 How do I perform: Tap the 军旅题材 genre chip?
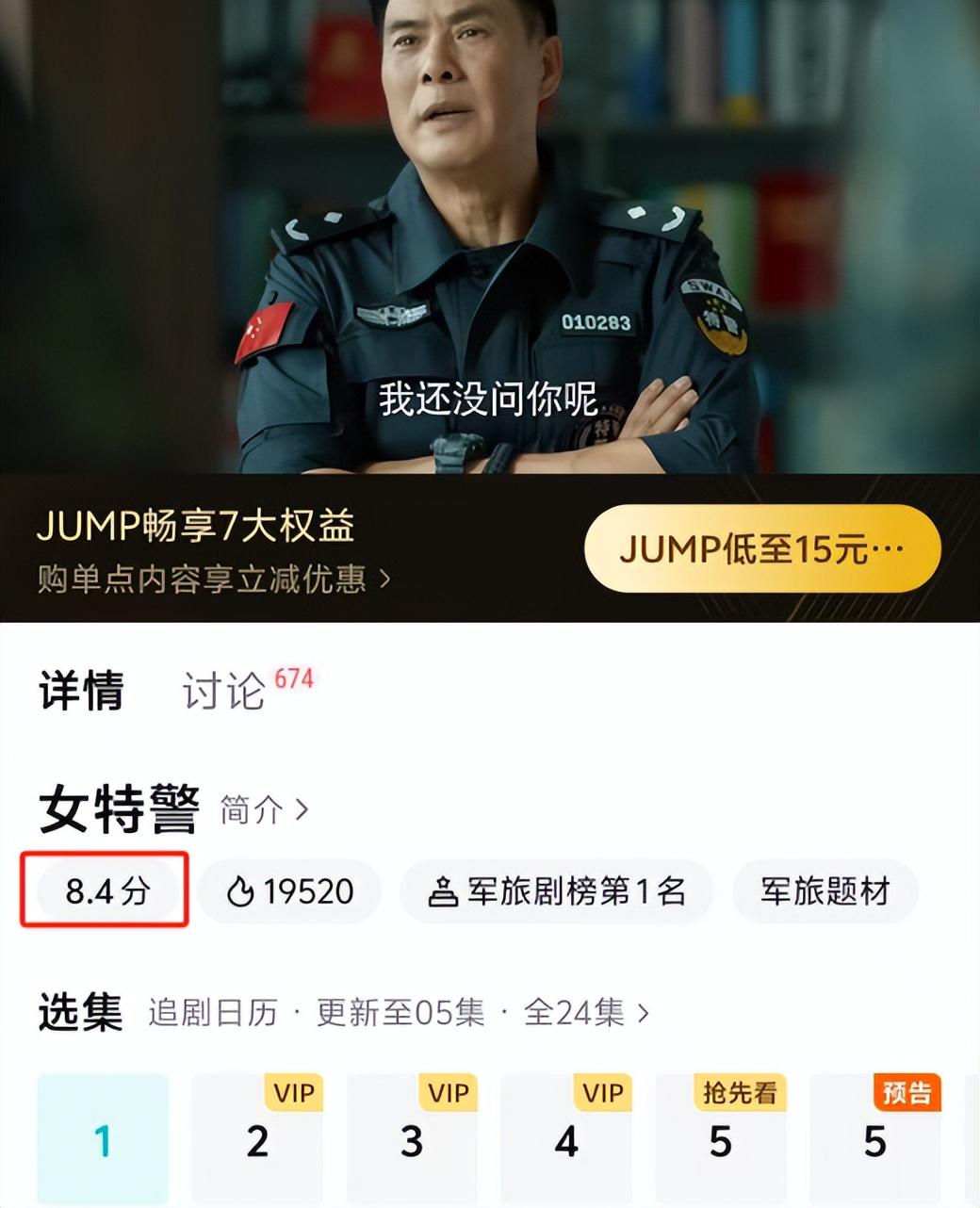click(x=825, y=890)
